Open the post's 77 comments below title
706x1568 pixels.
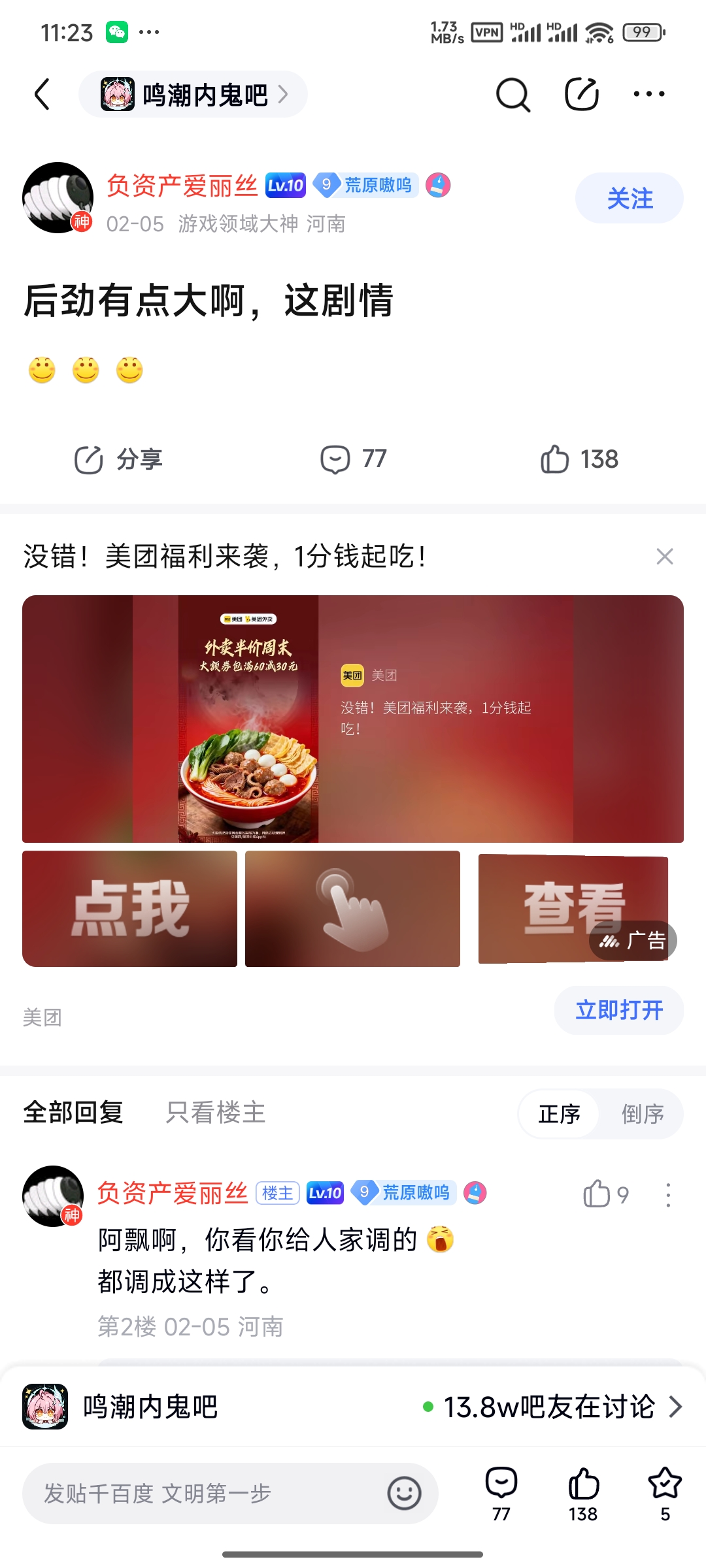[354, 459]
